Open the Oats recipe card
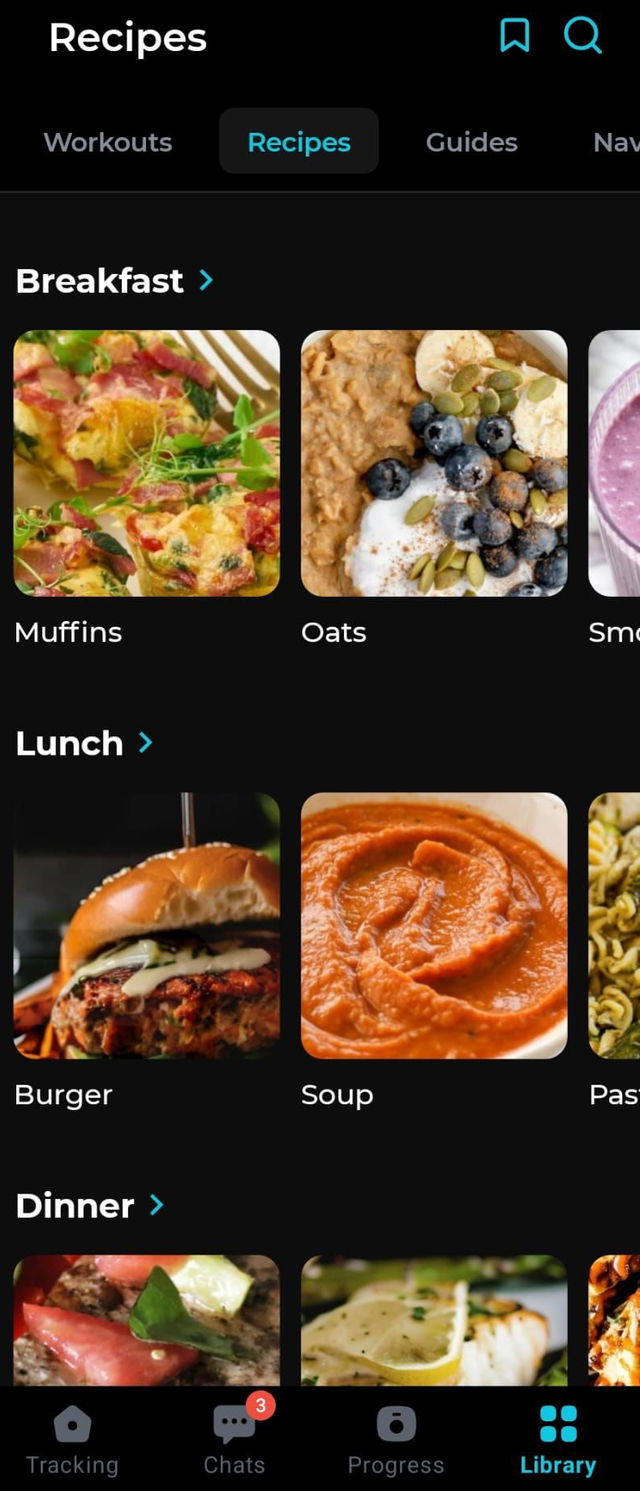Screen dimensions: 640x1491 pyautogui.click(x=434, y=463)
